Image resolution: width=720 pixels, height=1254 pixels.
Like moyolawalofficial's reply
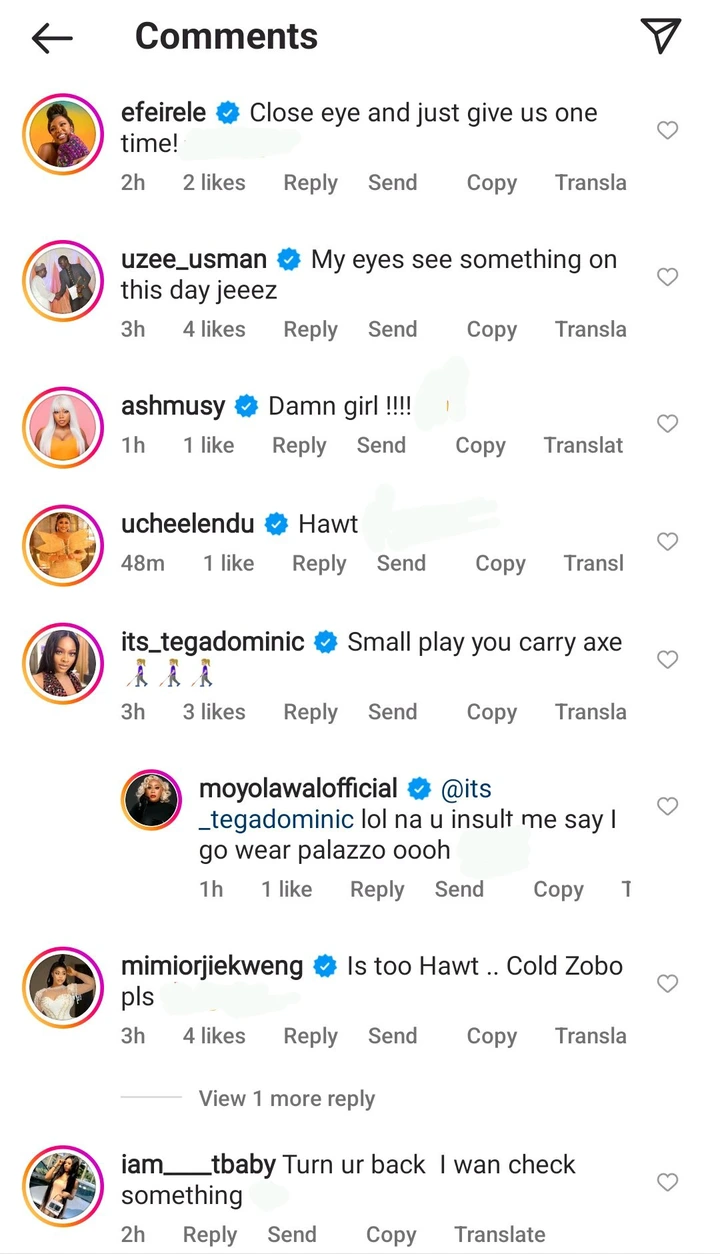click(667, 806)
